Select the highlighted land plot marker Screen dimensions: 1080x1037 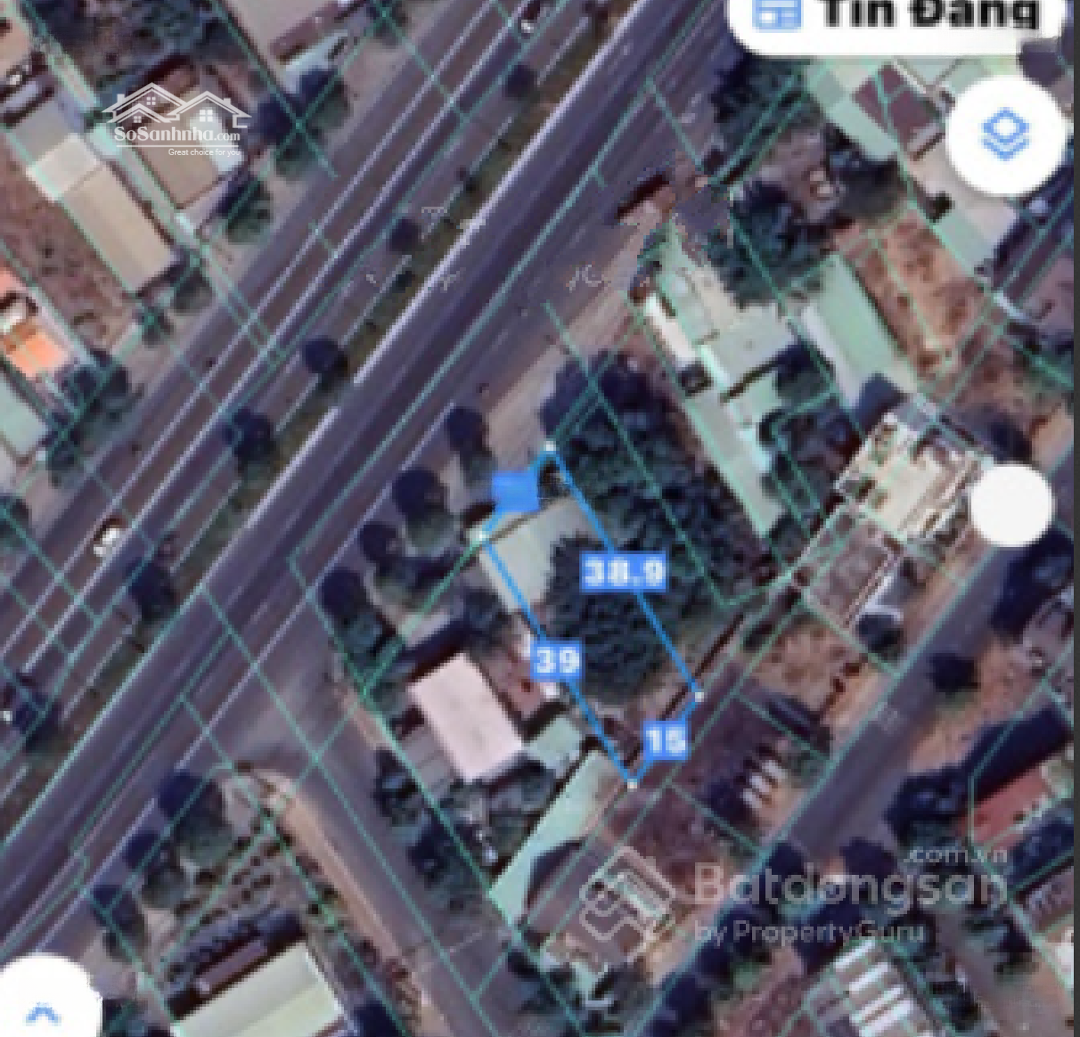coord(516,492)
